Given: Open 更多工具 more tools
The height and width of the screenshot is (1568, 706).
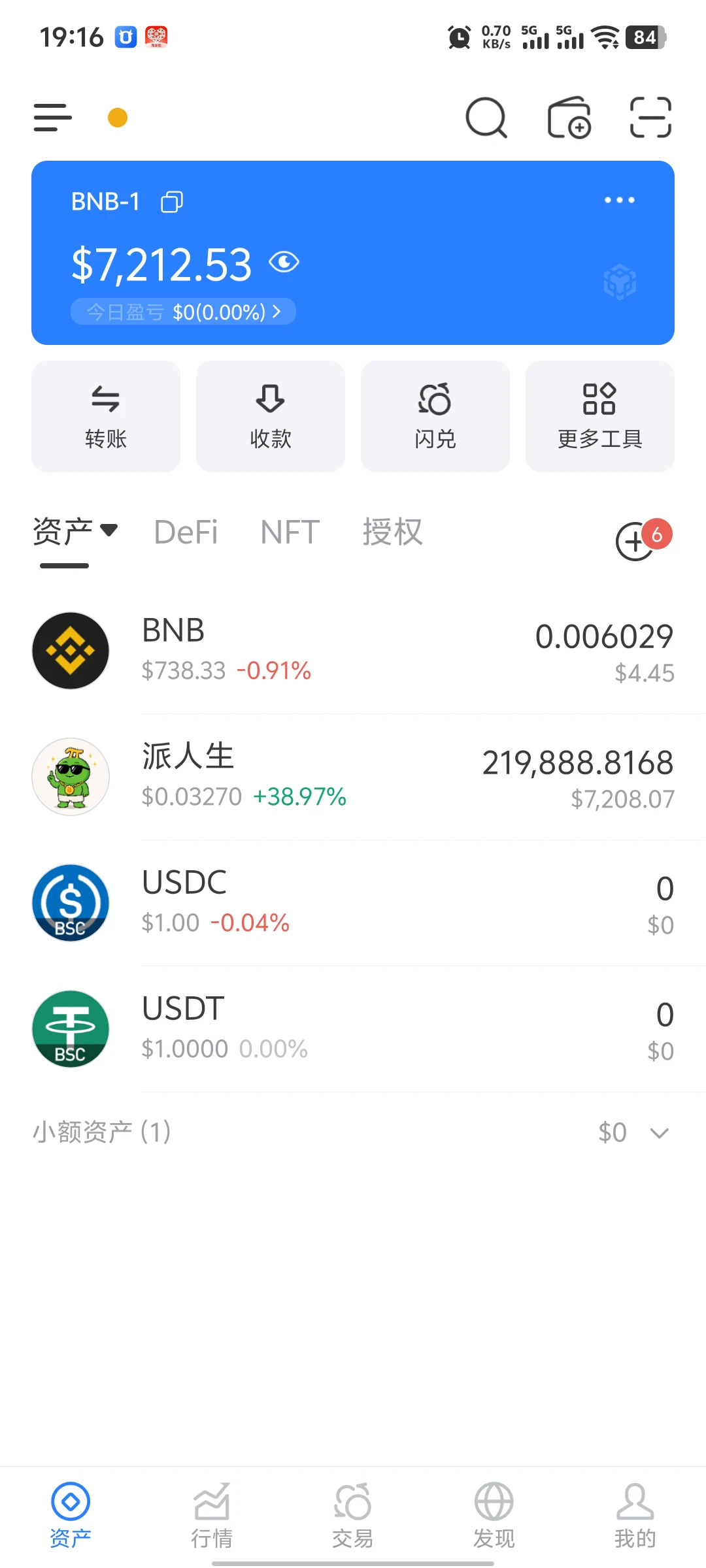Looking at the screenshot, I should [600, 416].
